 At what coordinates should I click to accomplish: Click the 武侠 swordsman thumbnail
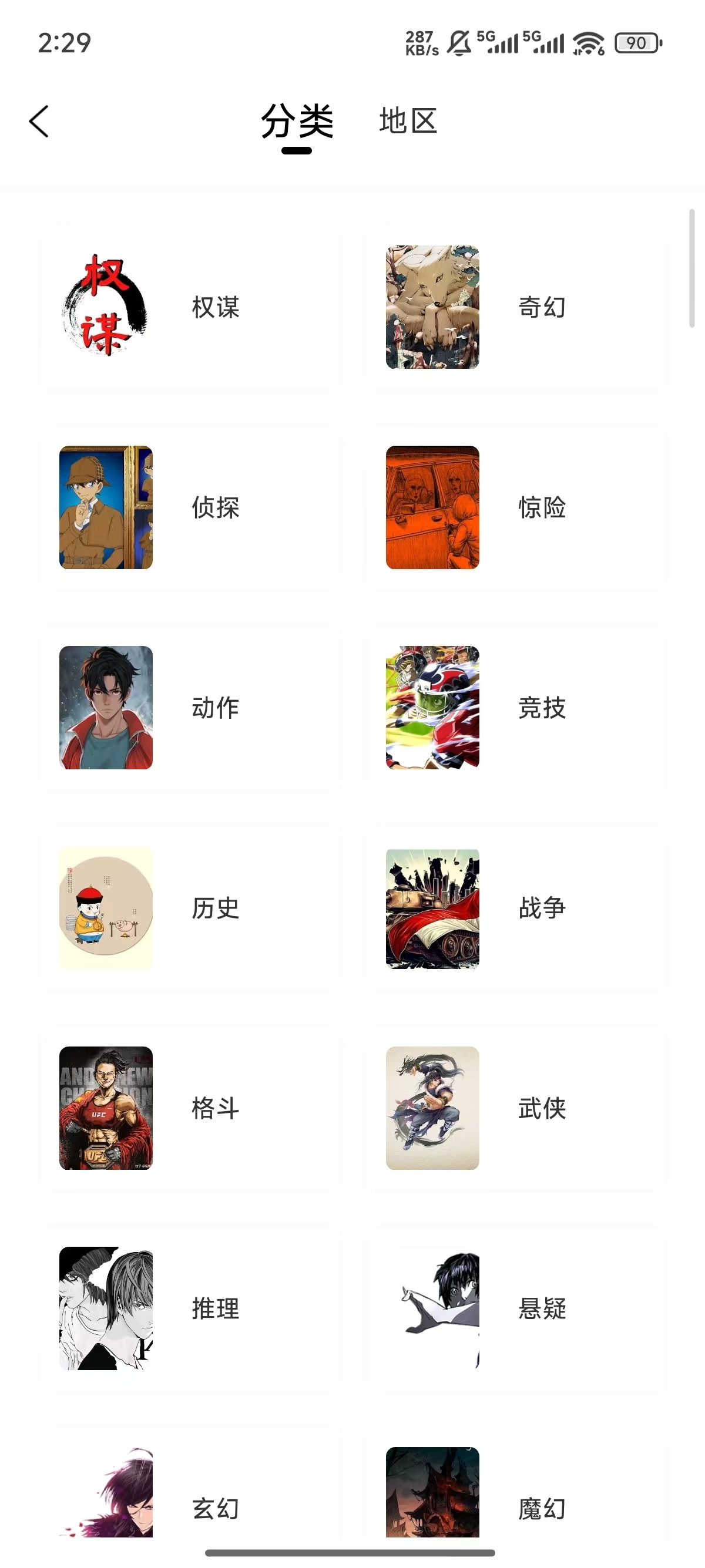pos(432,1108)
